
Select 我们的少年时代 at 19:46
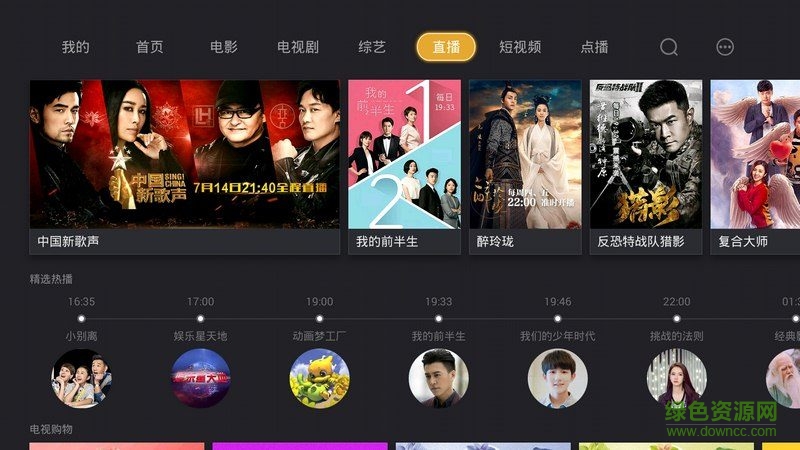[557, 378]
